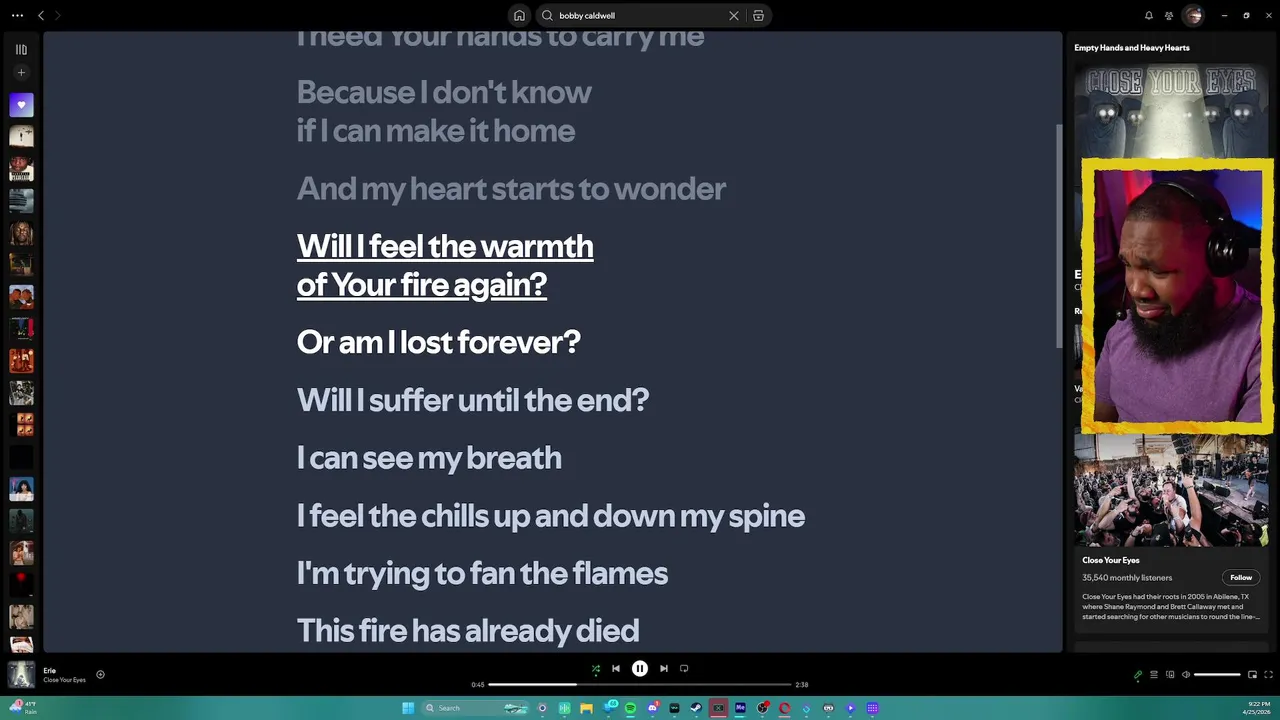1280x720 pixels.
Task: Jump to lyric line 'Or am I lost forever?'
Action: click(x=438, y=342)
